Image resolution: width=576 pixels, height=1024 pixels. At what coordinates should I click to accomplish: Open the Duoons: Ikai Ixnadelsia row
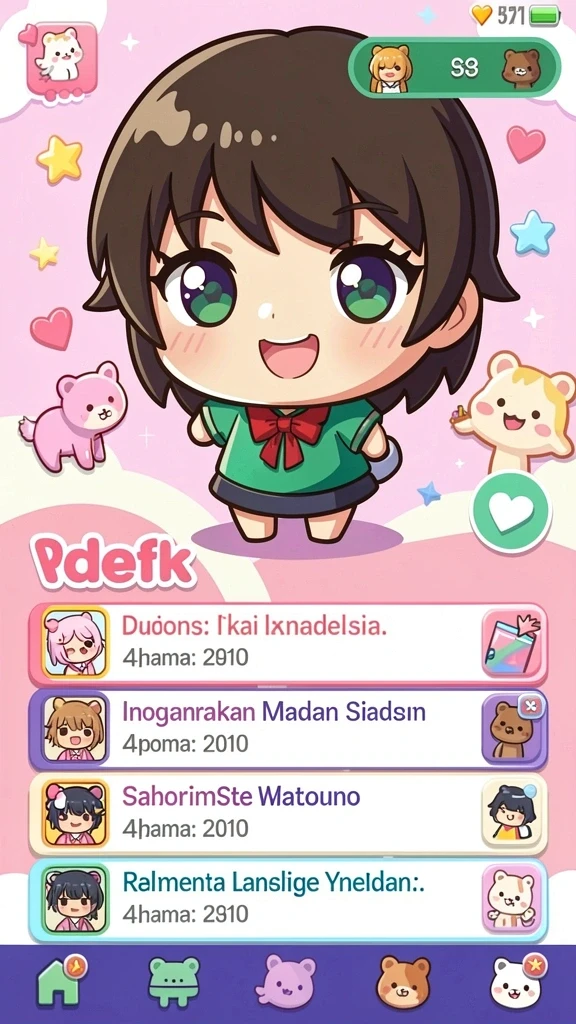[x=288, y=643]
